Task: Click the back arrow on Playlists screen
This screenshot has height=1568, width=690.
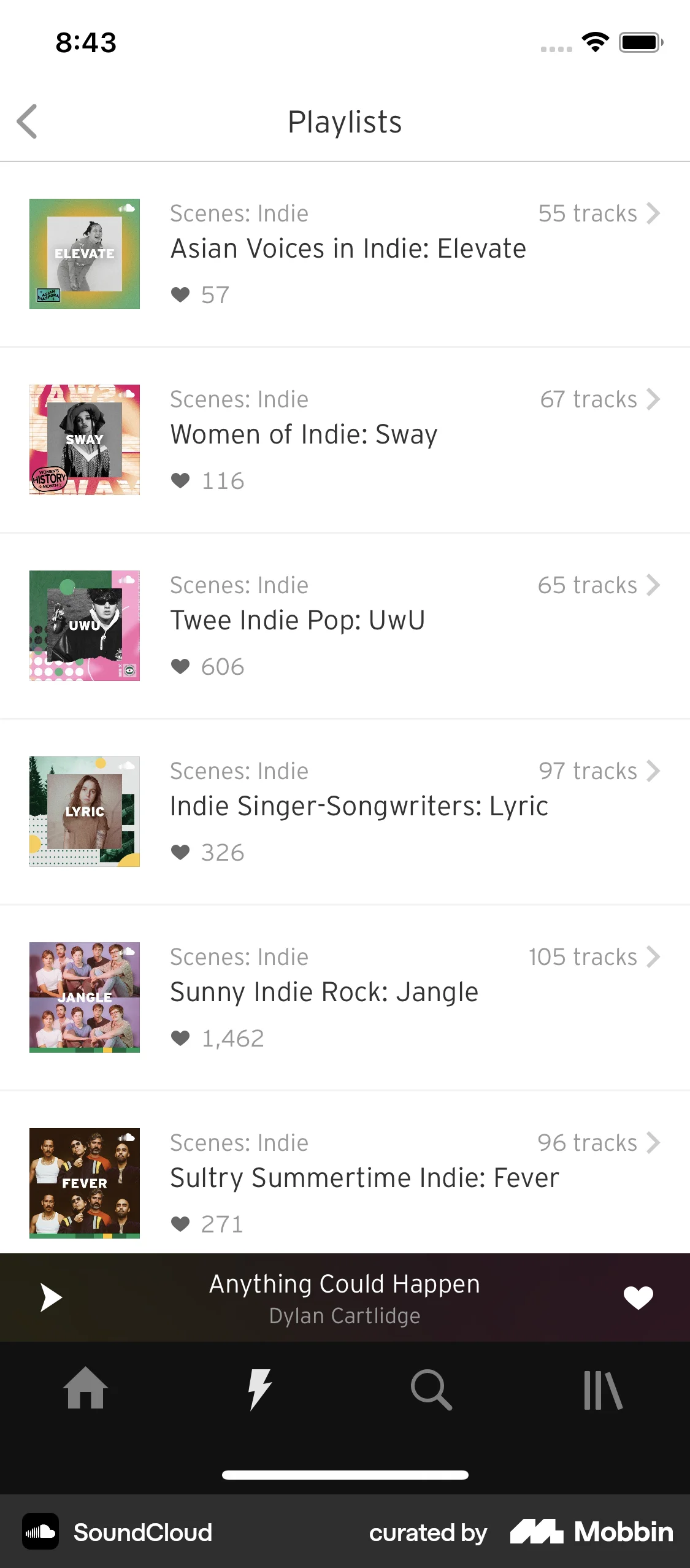Action: pyautogui.click(x=28, y=121)
